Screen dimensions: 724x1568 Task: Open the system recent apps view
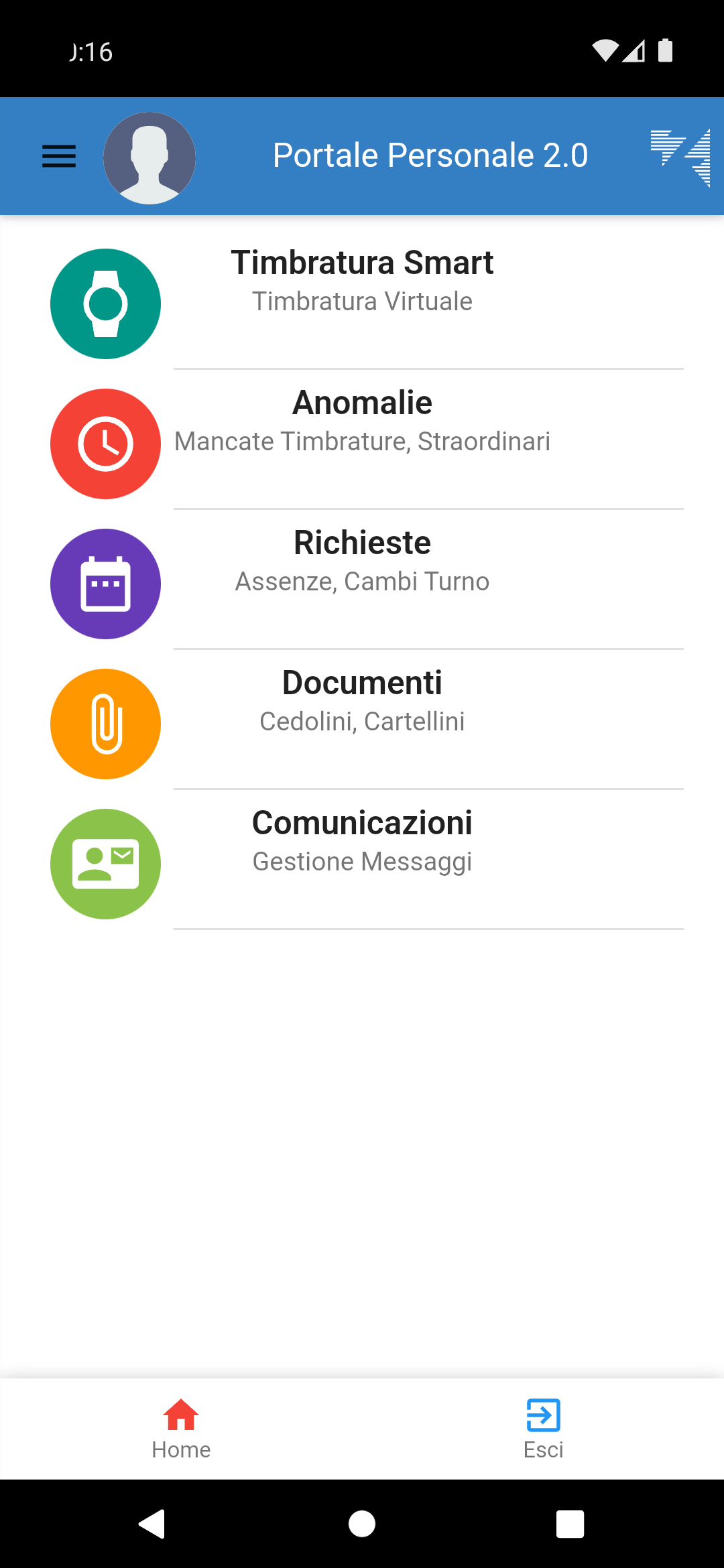coord(570,1524)
